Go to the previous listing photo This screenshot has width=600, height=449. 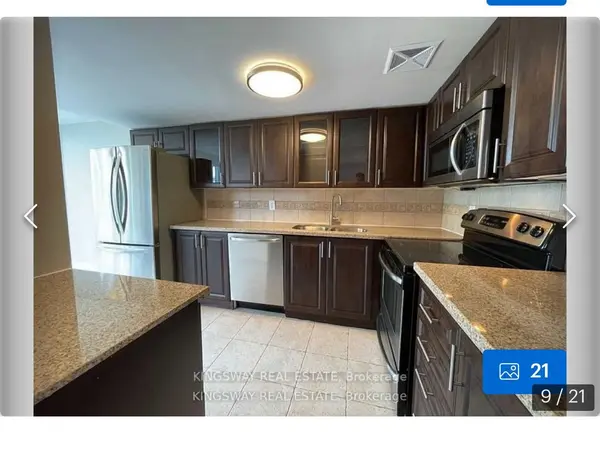pyautogui.click(x=30, y=216)
